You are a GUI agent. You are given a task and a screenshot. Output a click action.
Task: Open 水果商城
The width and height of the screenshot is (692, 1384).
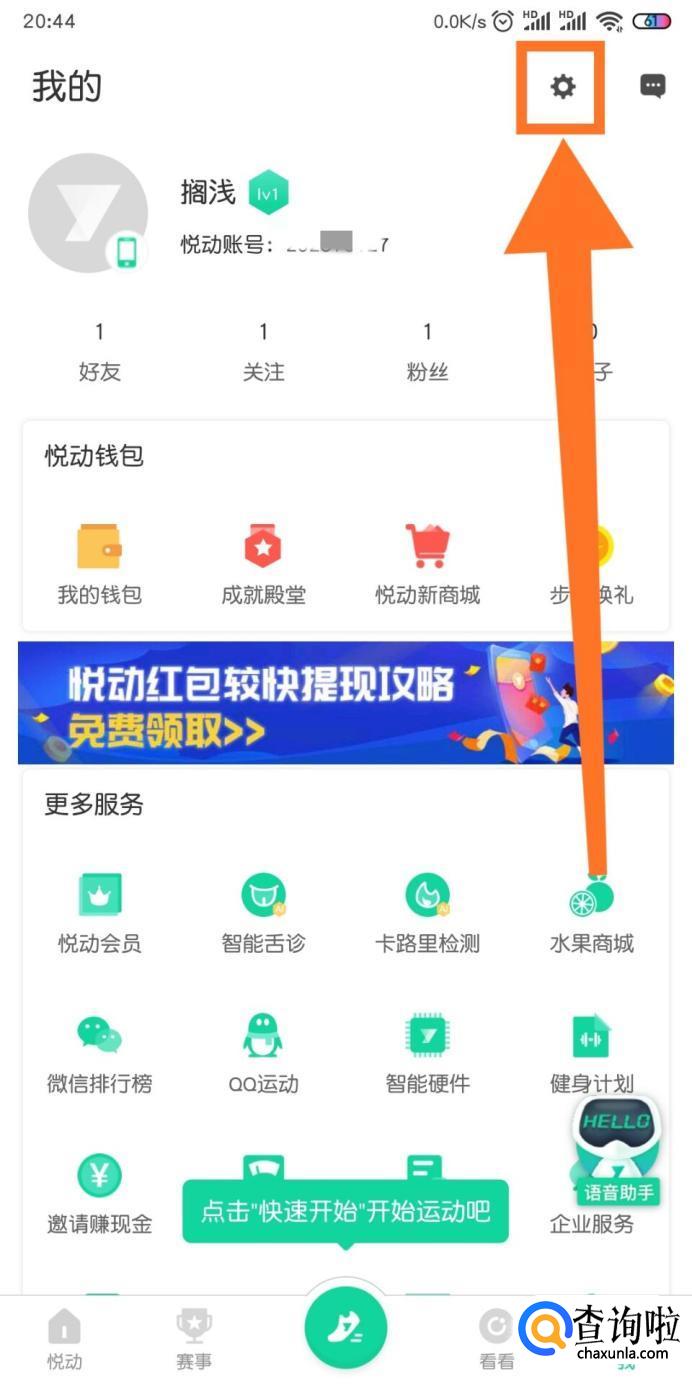[x=592, y=913]
